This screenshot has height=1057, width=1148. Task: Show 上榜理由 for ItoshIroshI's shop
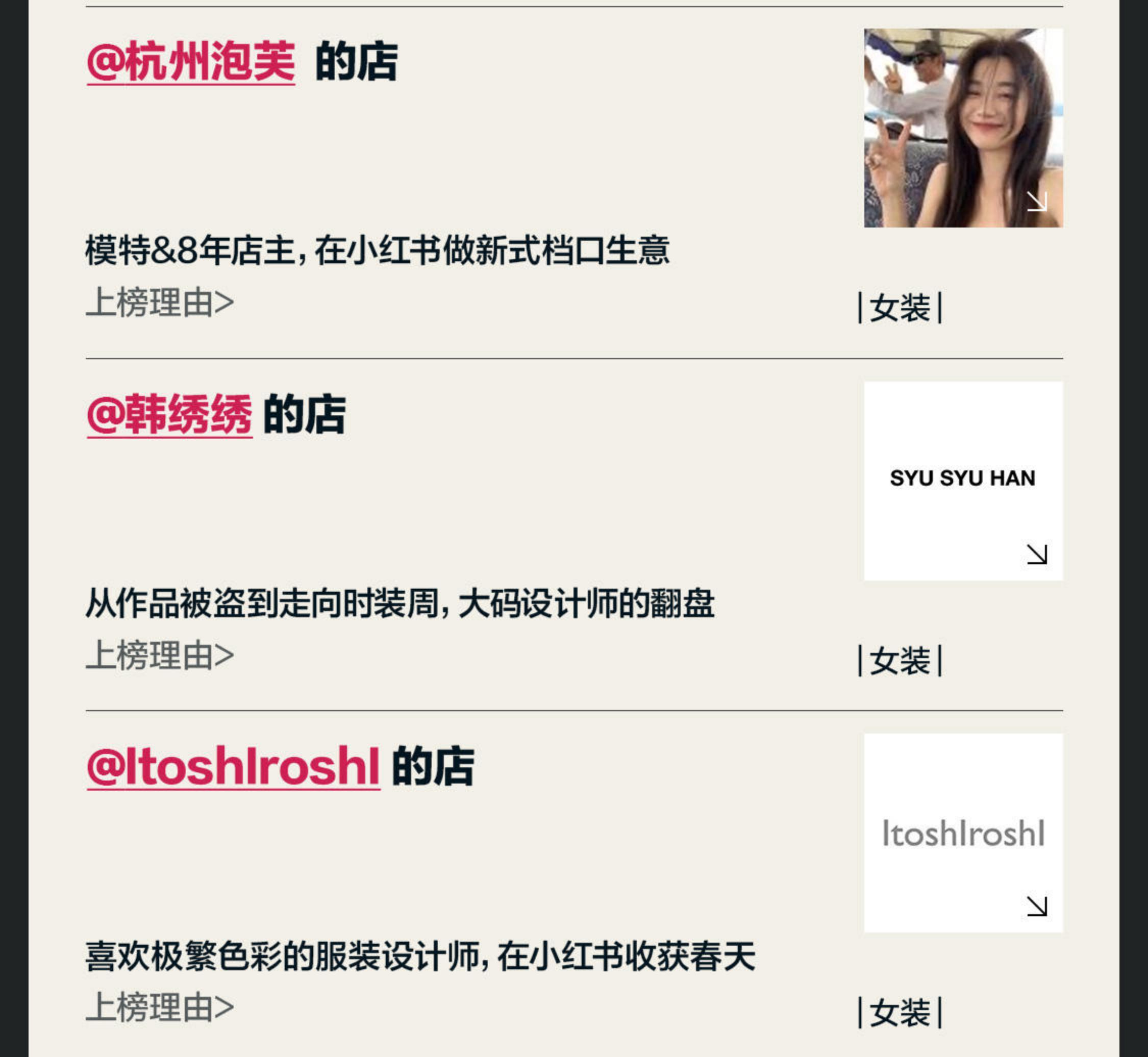click(160, 1008)
